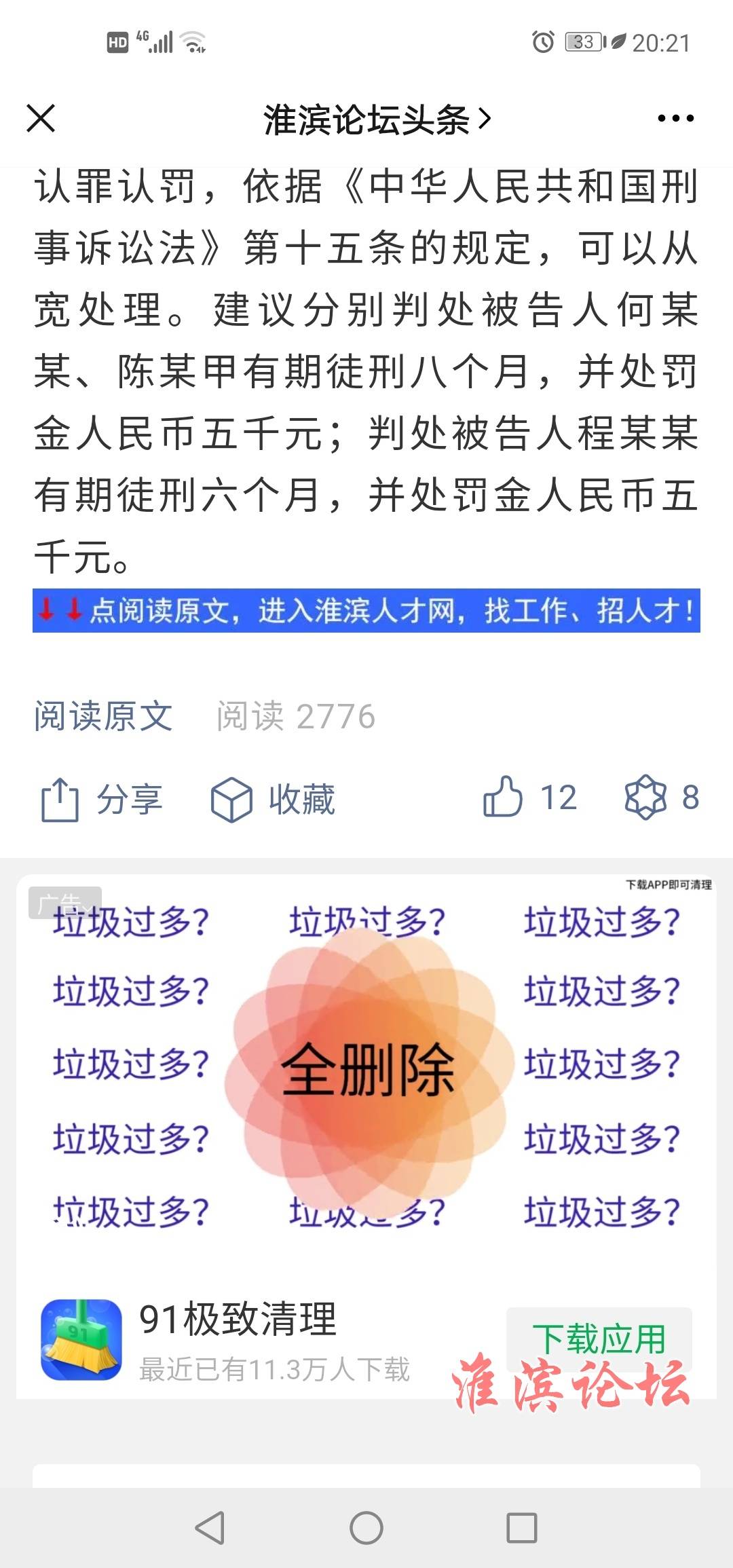
Task: Share this article via 分享
Action: (102, 799)
